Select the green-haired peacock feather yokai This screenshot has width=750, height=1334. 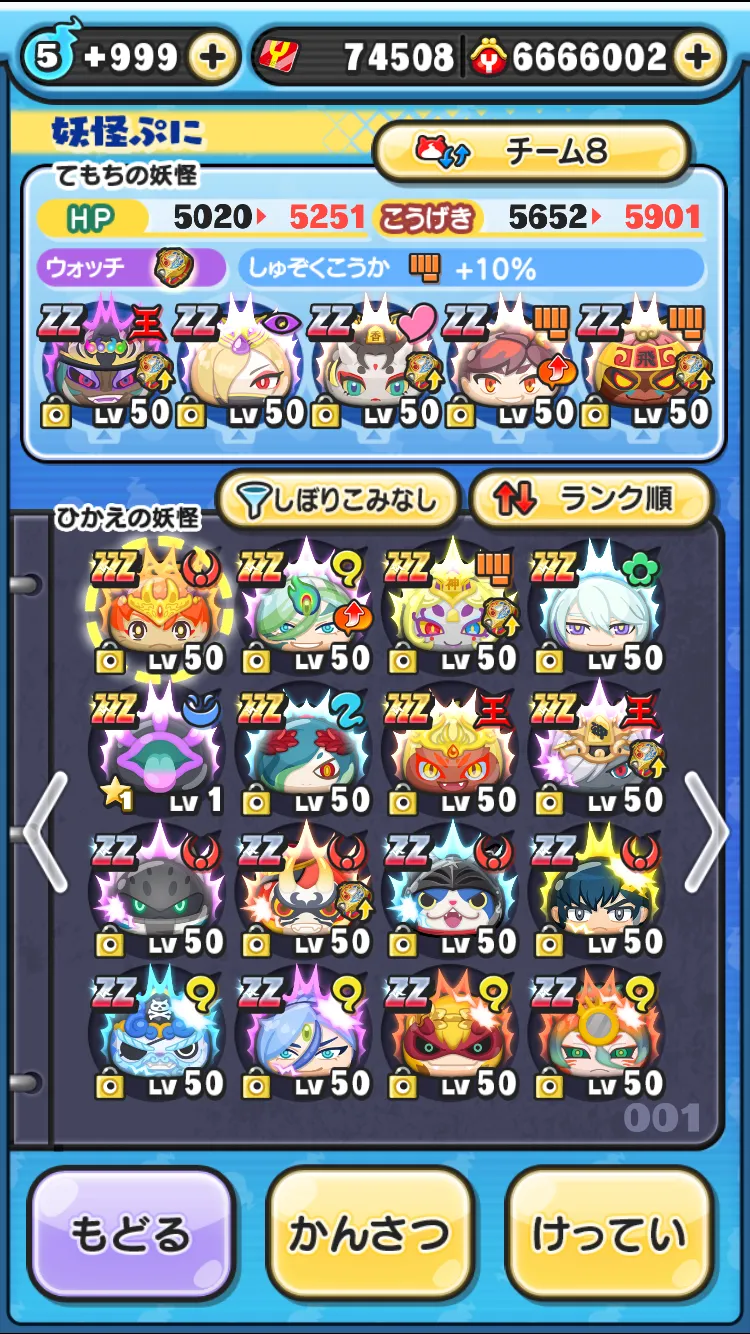tap(305, 610)
